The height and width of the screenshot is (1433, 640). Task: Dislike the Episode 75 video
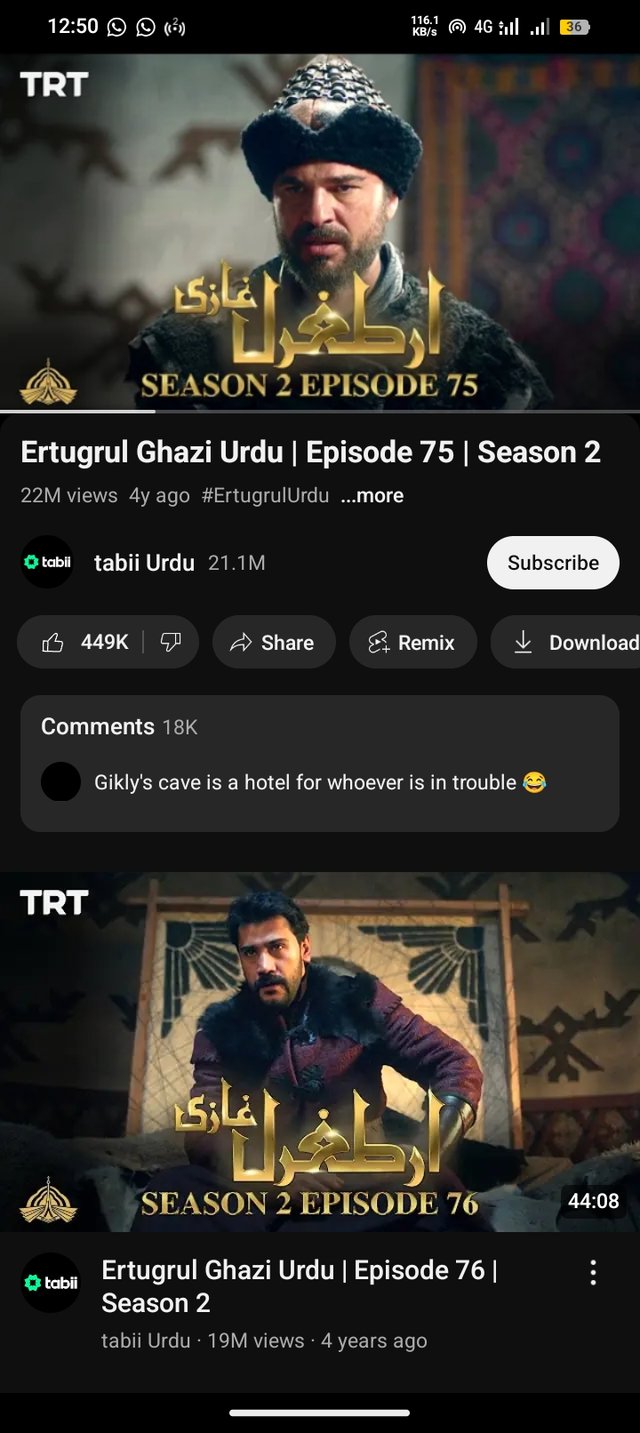click(x=171, y=643)
